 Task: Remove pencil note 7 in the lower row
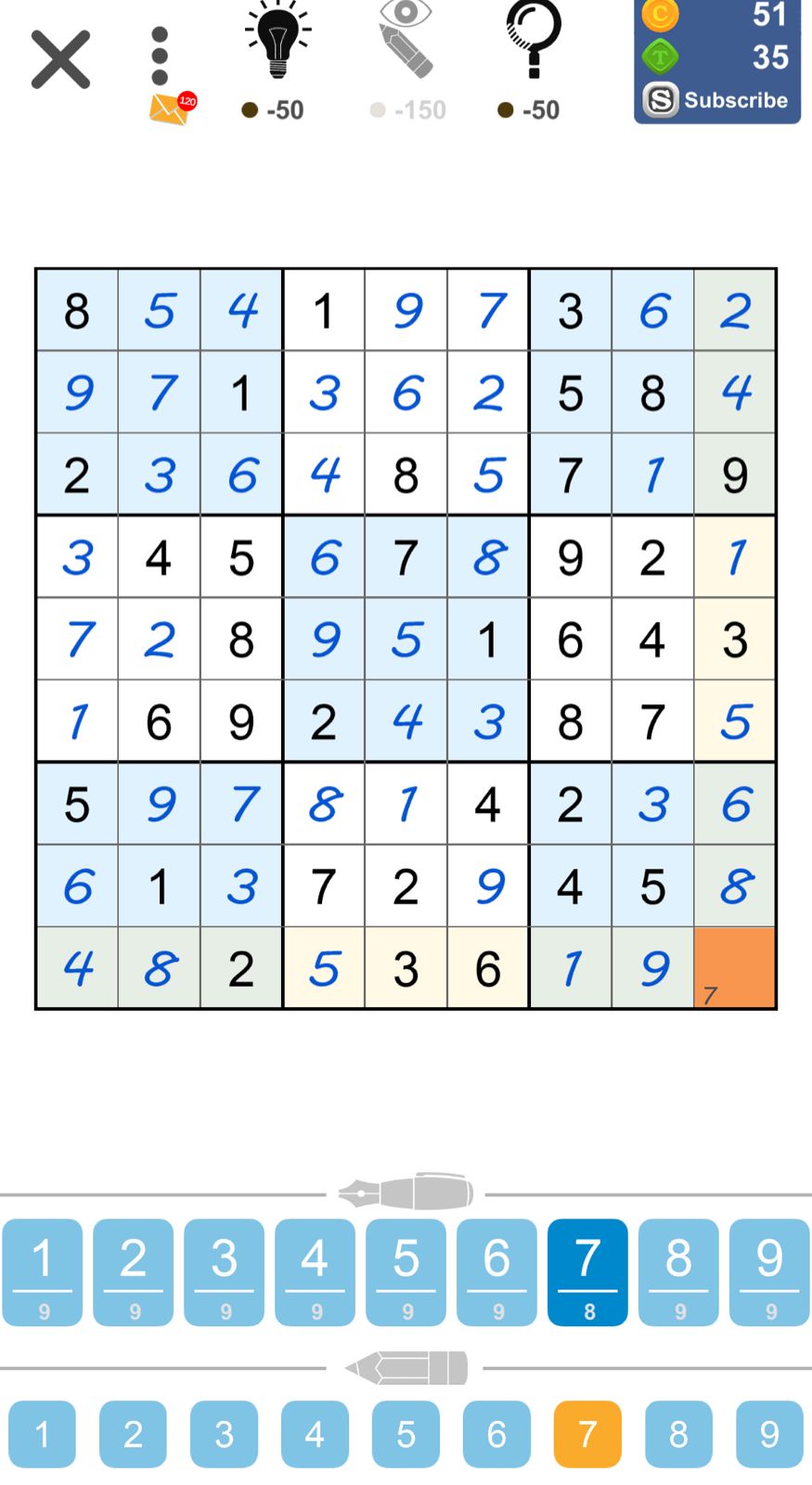tap(587, 1434)
